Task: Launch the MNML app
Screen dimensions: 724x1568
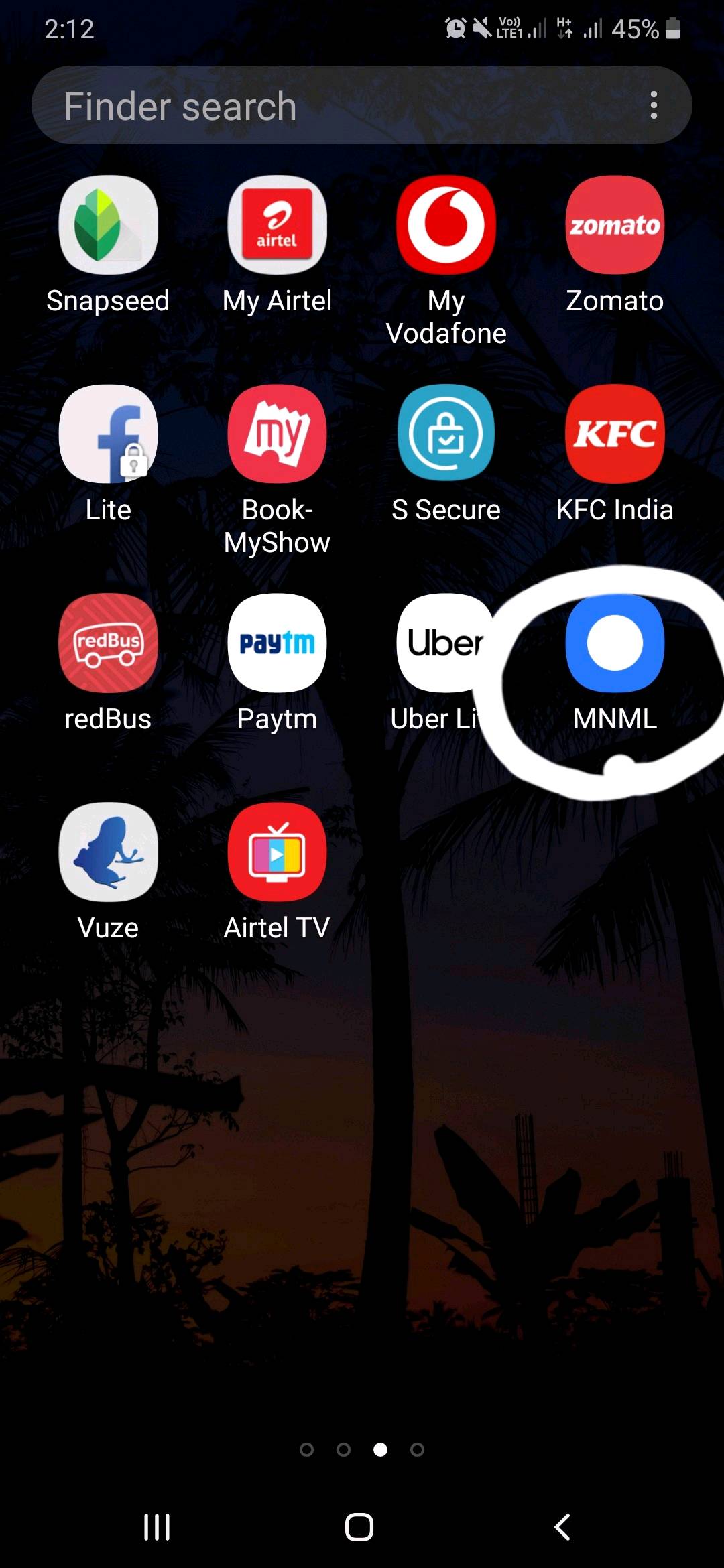Action: 615,643
